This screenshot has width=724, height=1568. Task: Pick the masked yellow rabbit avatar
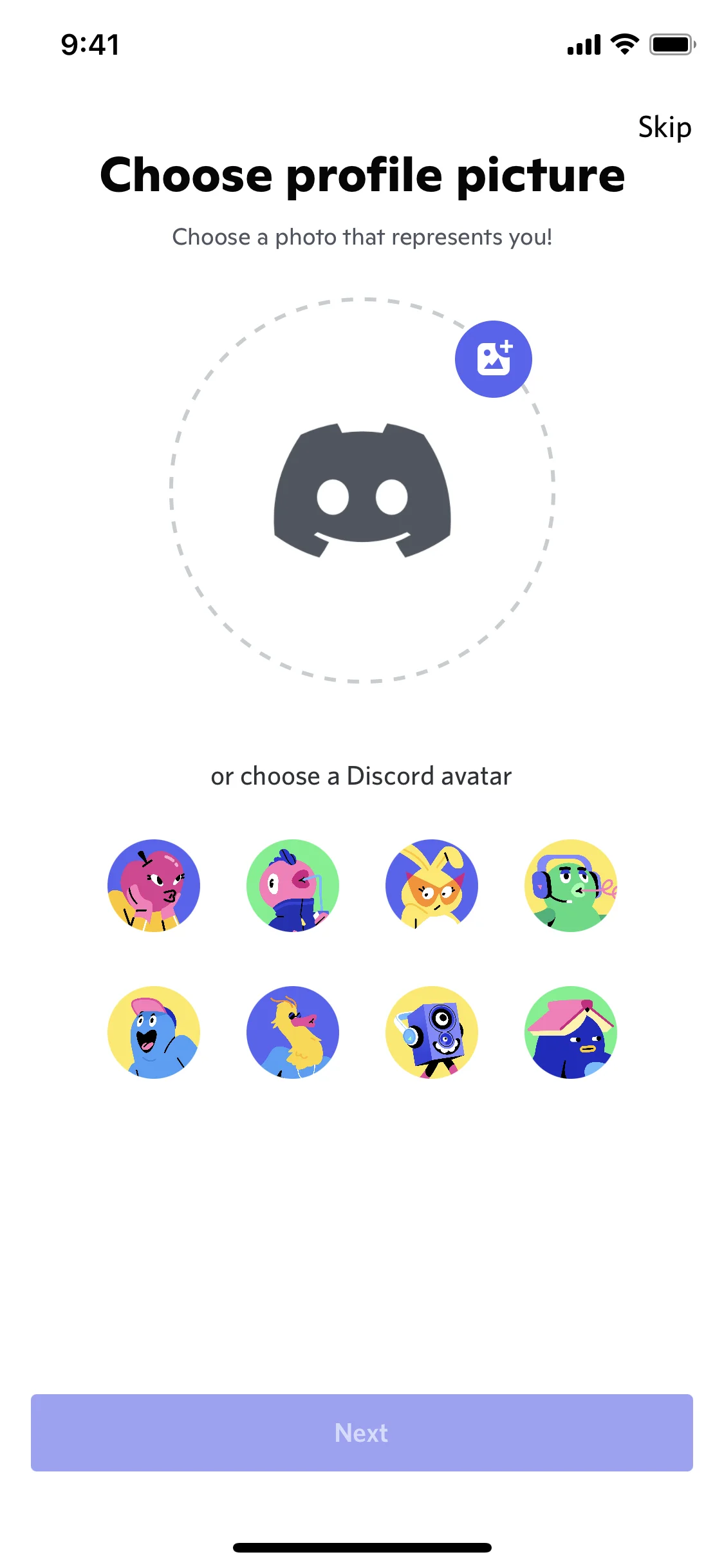432,885
